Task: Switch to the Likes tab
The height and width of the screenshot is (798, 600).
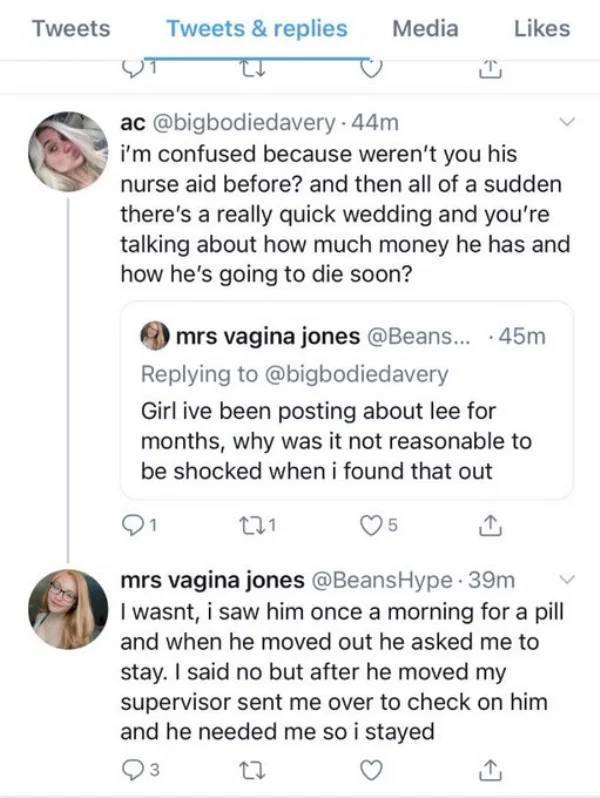Action: tap(541, 28)
